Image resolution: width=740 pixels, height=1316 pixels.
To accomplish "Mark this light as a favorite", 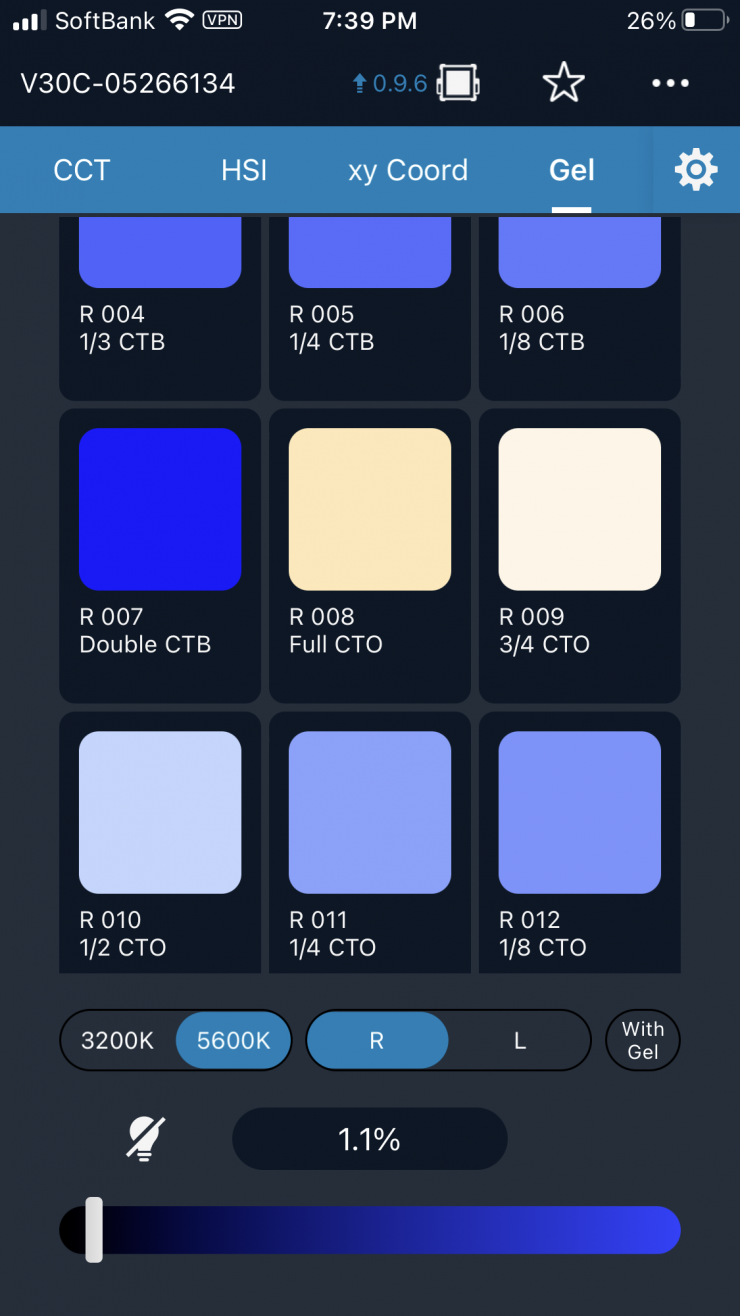I will (x=563, y=83).
